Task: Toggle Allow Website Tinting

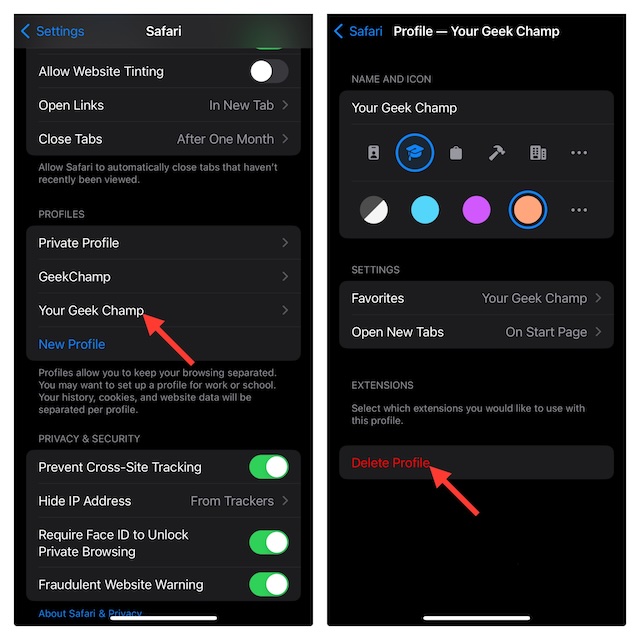Action: pyautogui.click(x=268, y=71)
